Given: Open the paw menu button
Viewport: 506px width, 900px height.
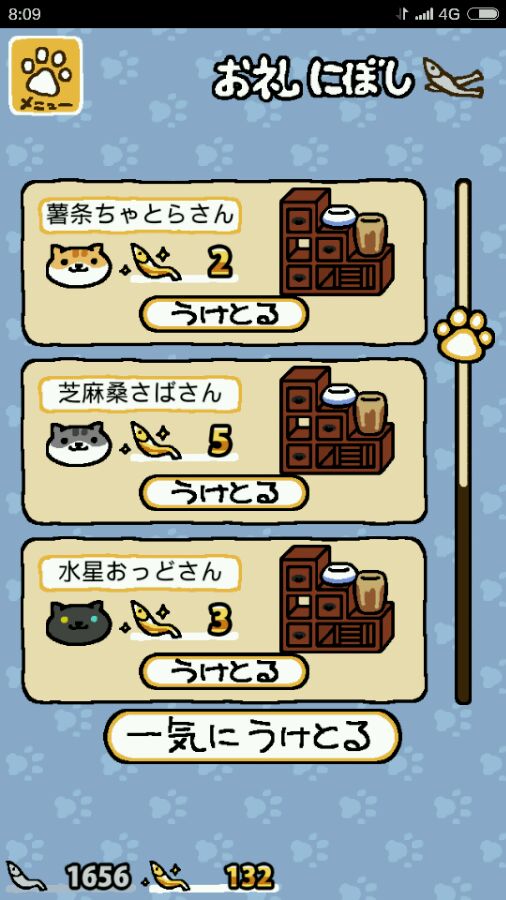Looking at the screenshot, I should (46, 76).
